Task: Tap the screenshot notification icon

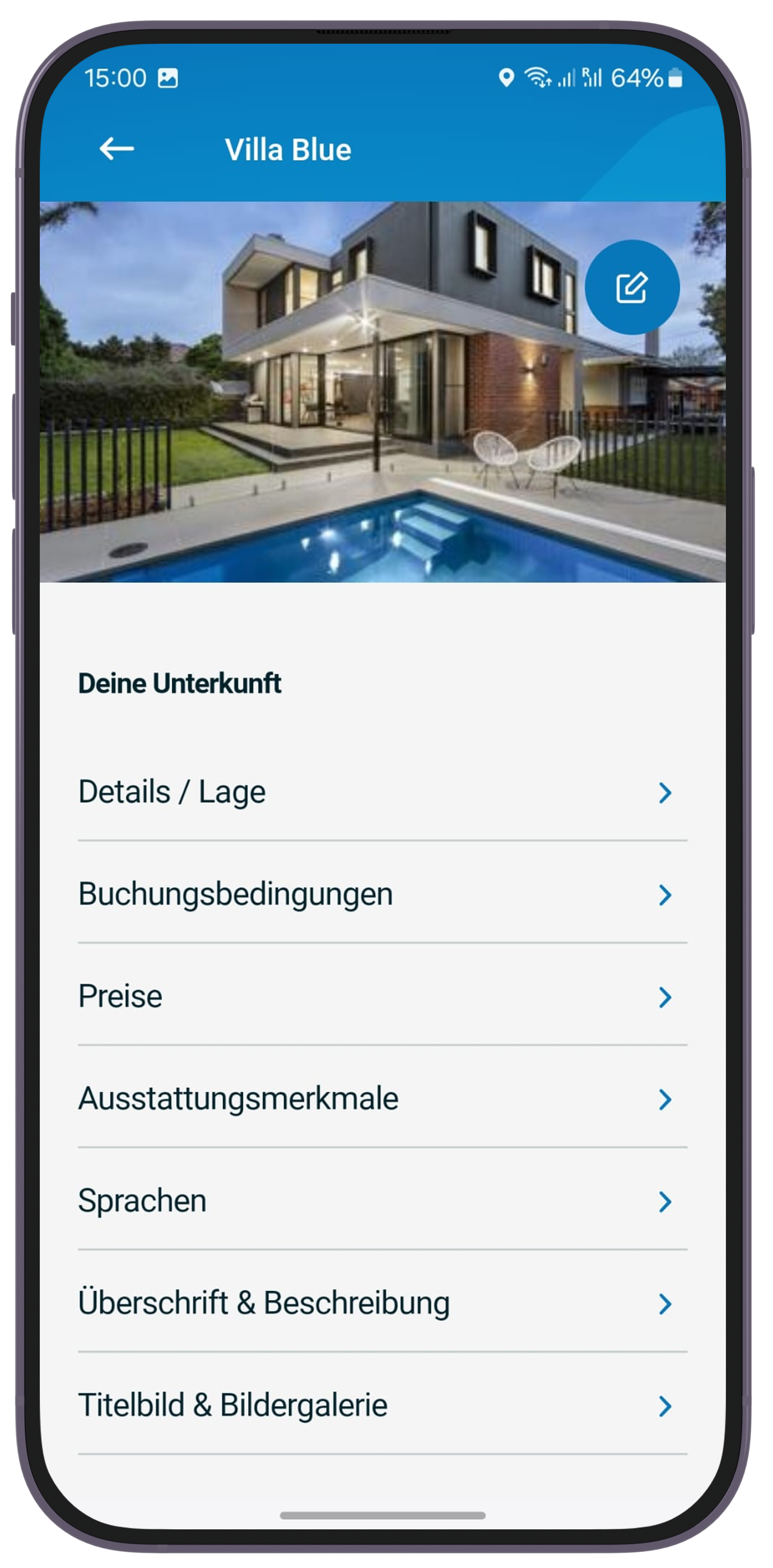Action: (168, 77)
